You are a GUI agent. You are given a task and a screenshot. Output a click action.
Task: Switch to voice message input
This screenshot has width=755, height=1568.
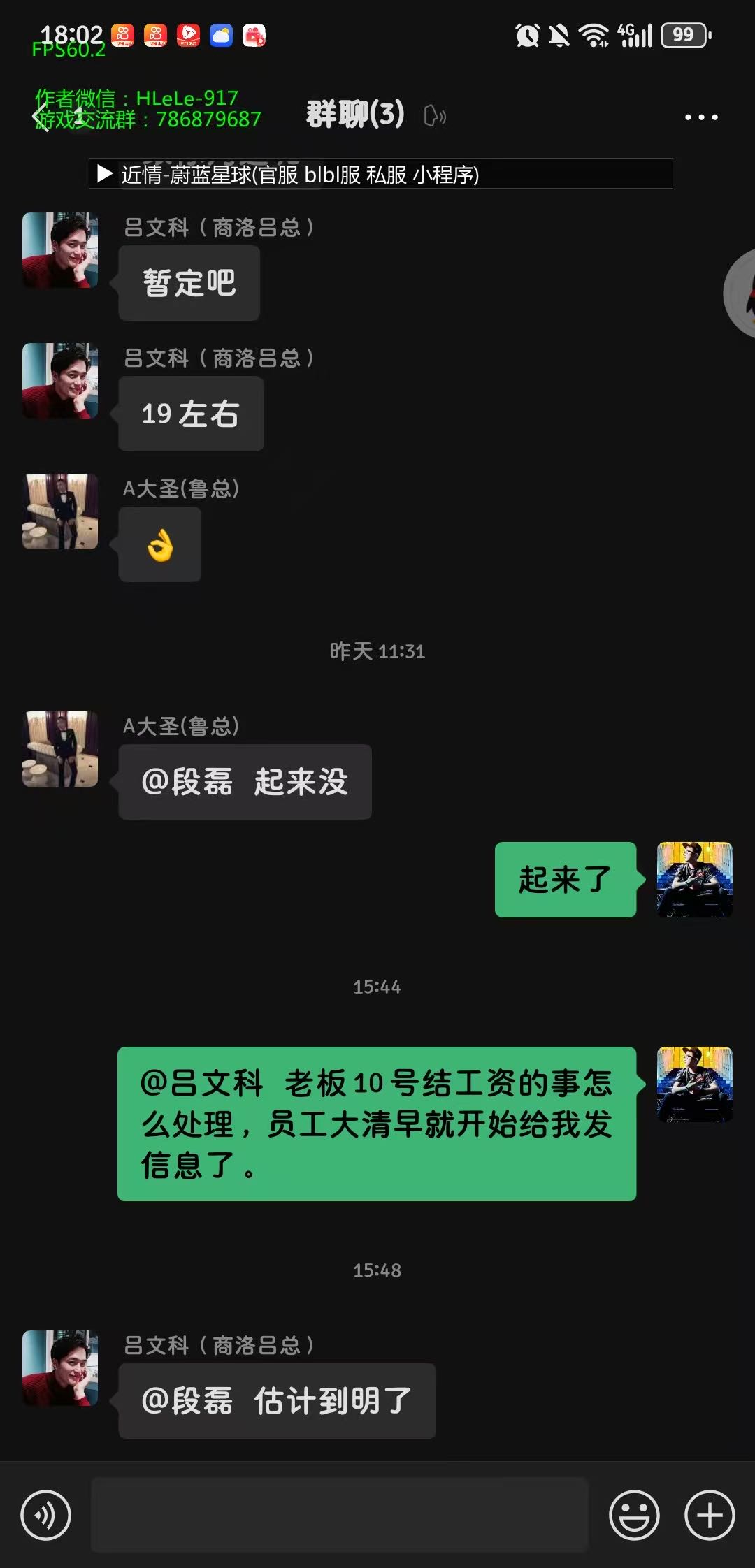point(45,1515)
